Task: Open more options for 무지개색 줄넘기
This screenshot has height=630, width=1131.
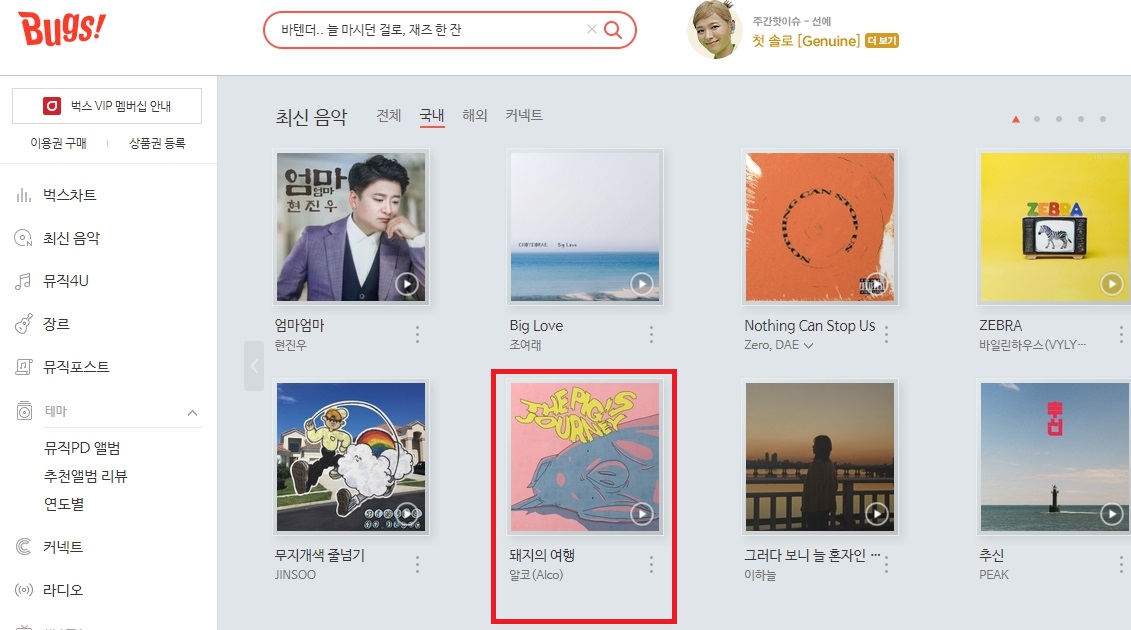Action: 418,564
